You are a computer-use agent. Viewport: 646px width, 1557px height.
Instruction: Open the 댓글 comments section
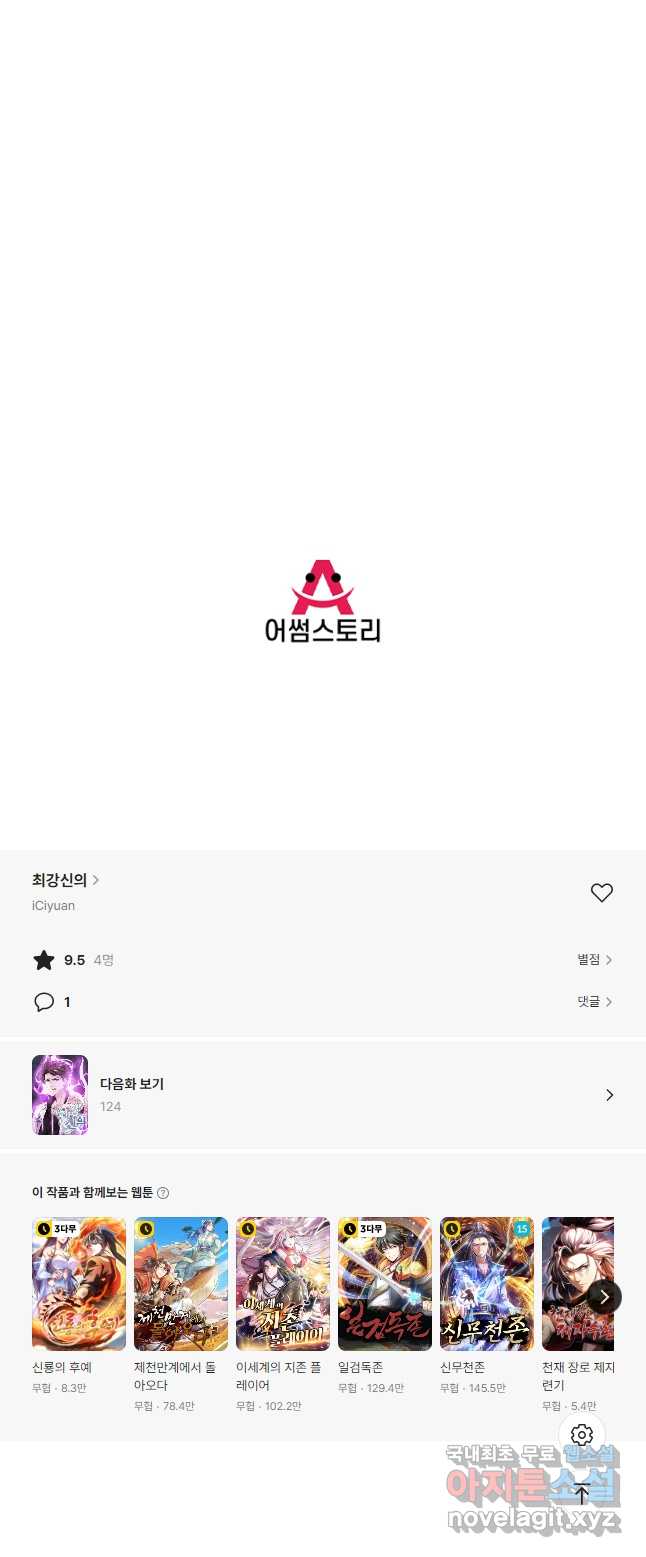pos(594,1002)
